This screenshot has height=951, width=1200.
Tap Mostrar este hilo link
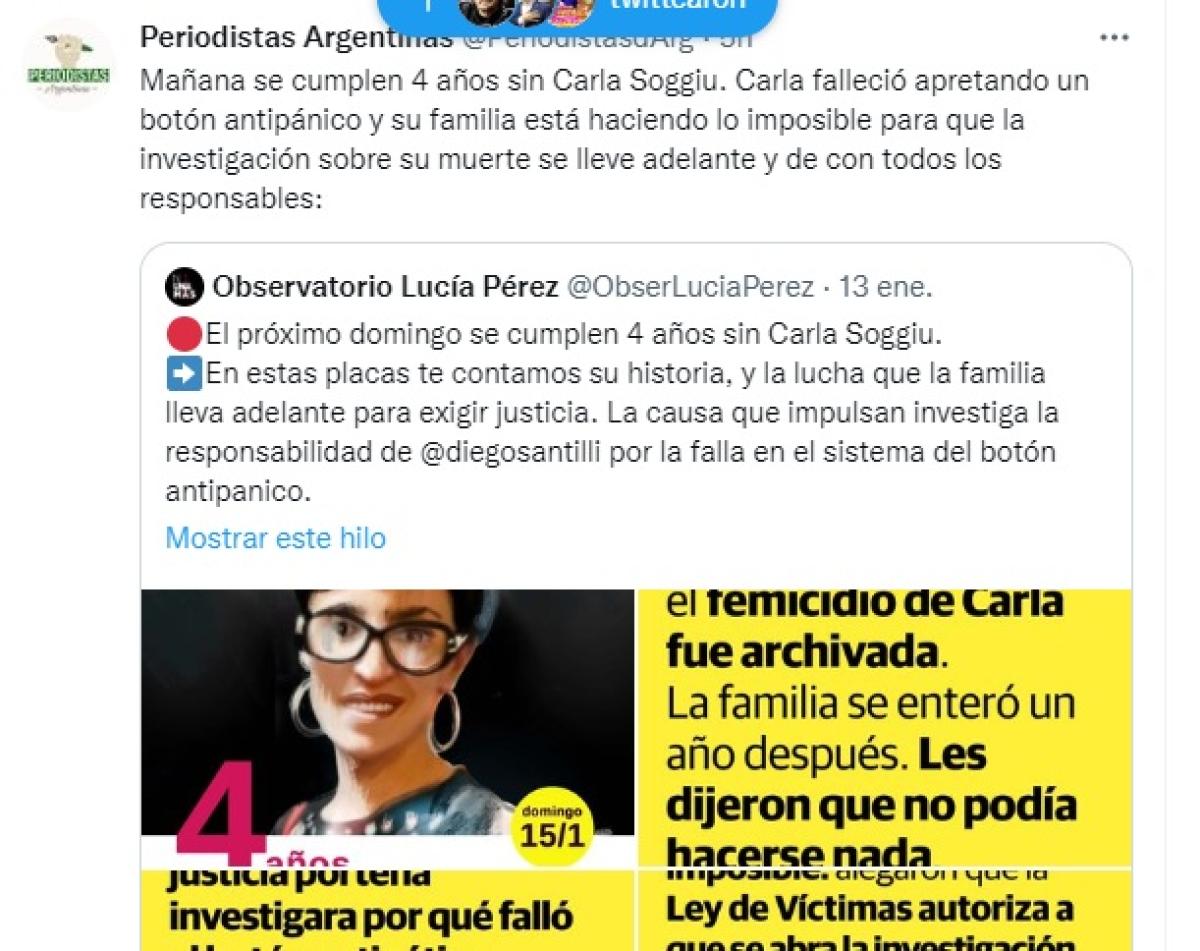tap(275, 538)
